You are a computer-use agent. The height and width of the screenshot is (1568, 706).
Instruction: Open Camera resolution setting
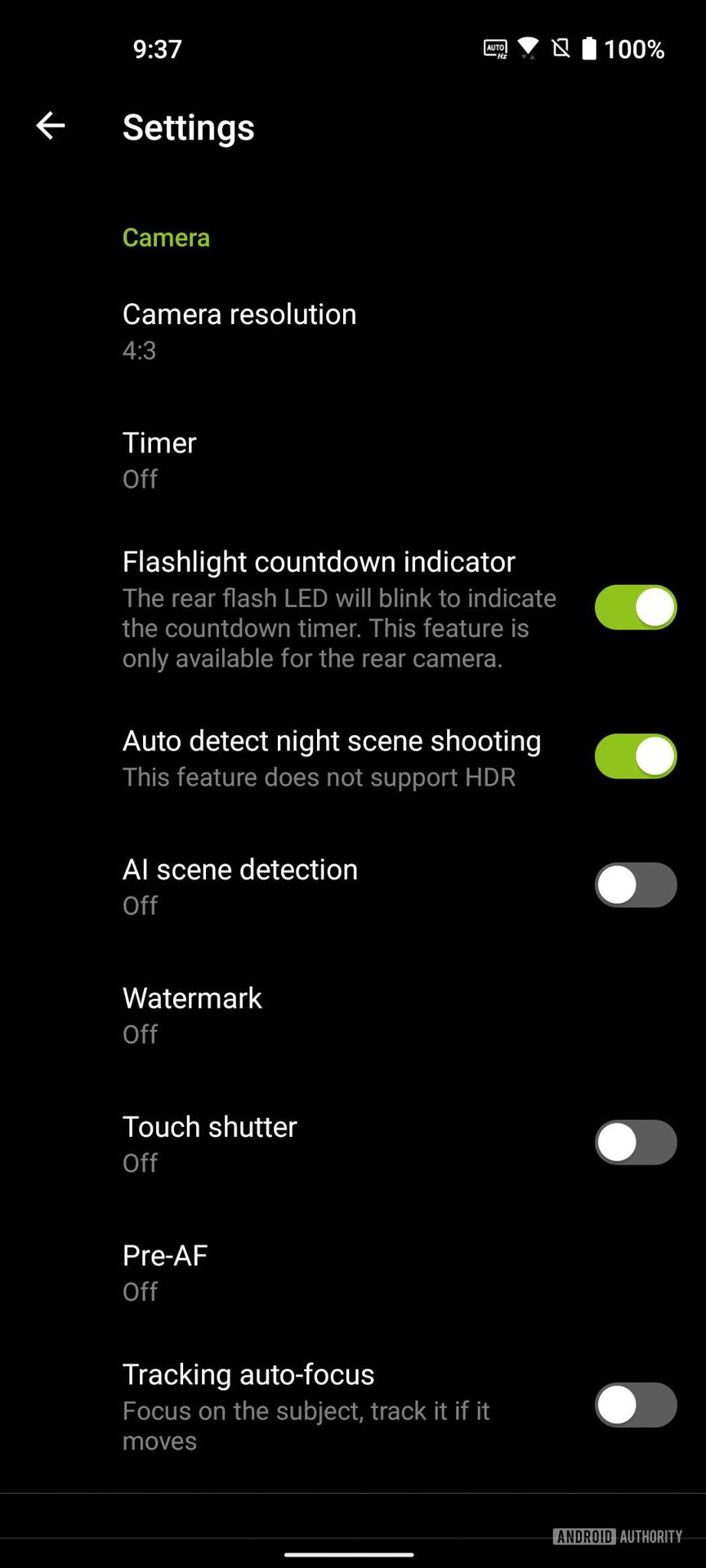click(239, 331)
